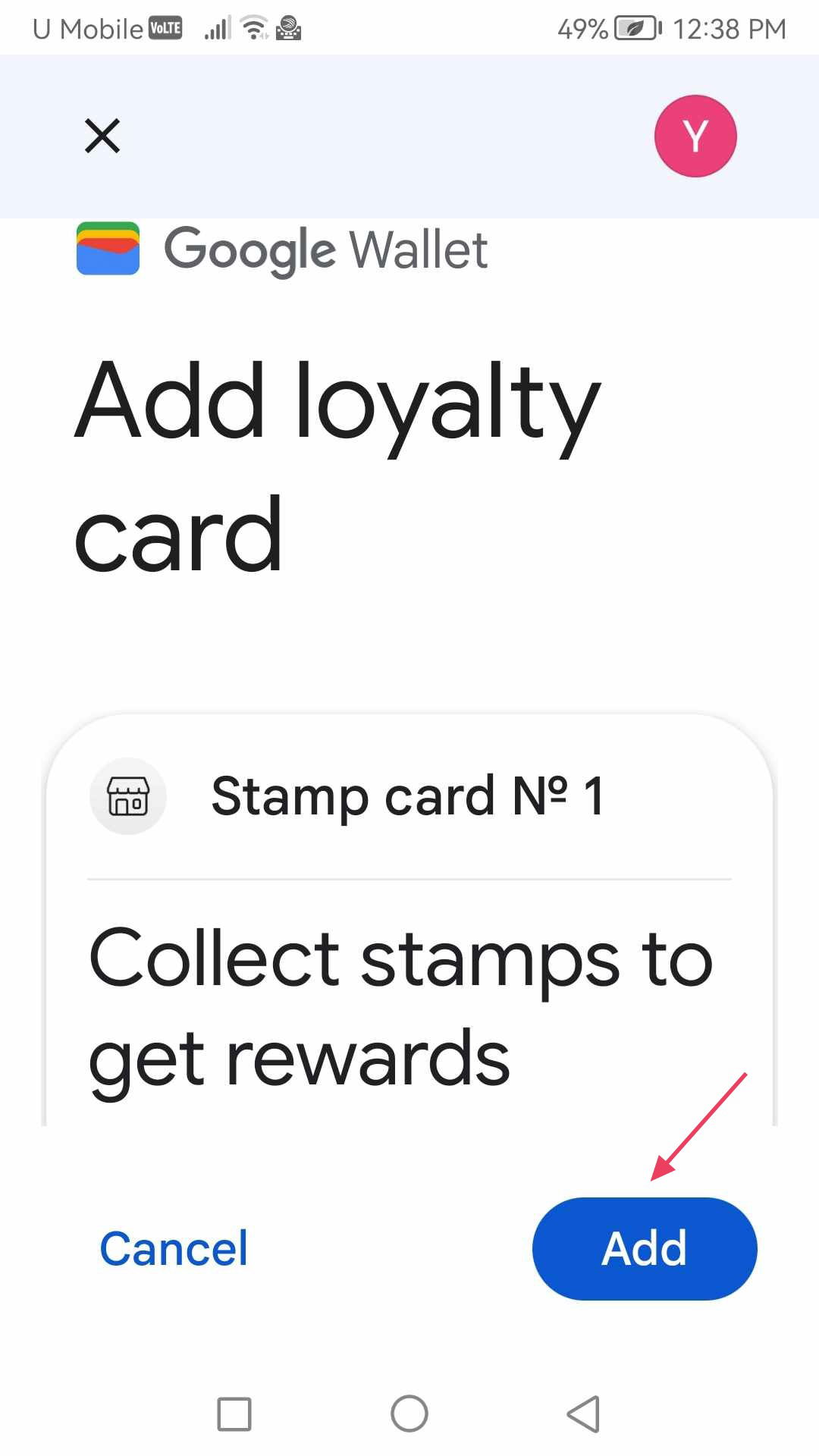Open the Y account avatar
This screenshot has height=1456, width=819.
[x=695, y=136]
